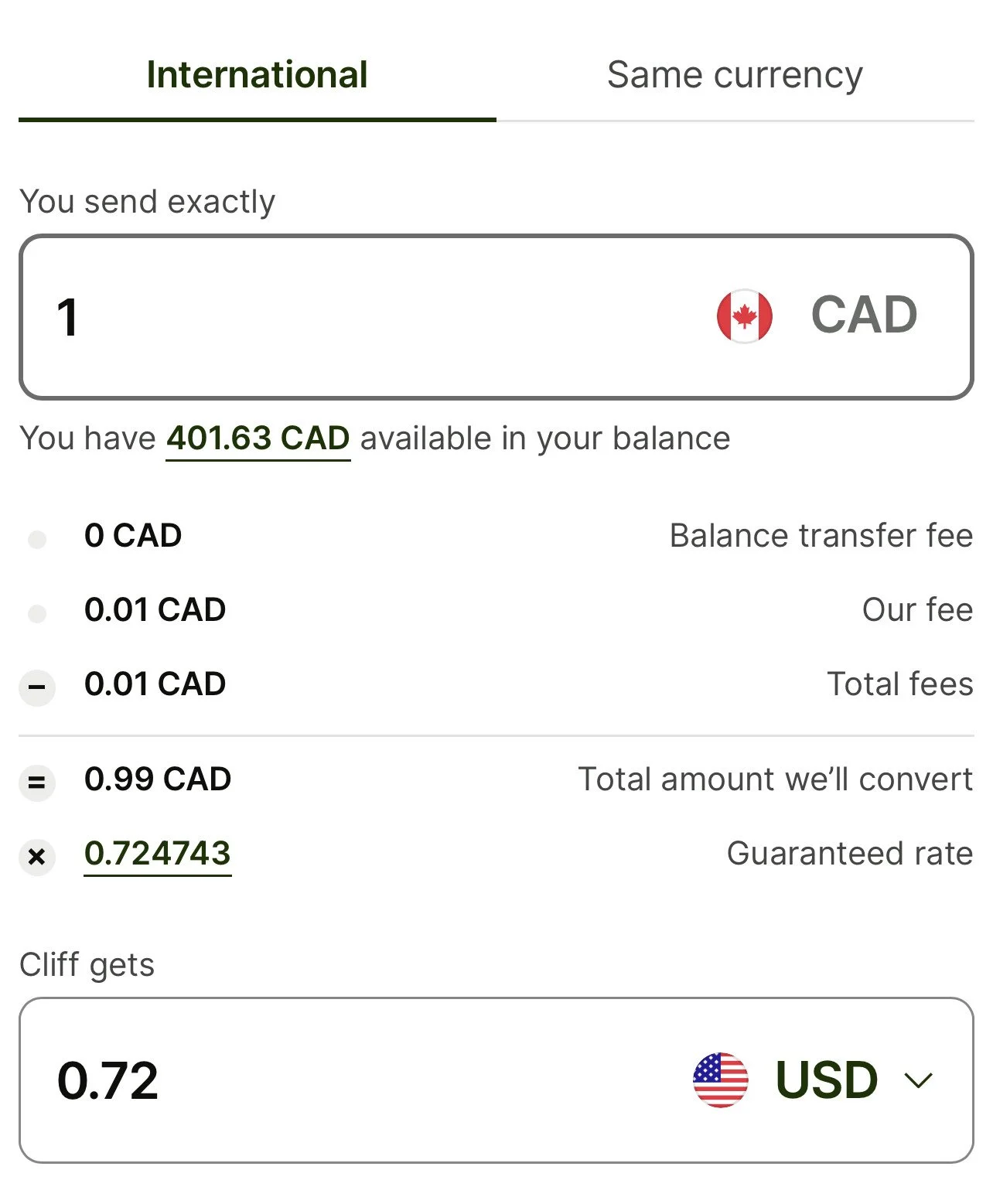Switch to the Same currency tab
993x1204 pixels.
coord(734,75)
